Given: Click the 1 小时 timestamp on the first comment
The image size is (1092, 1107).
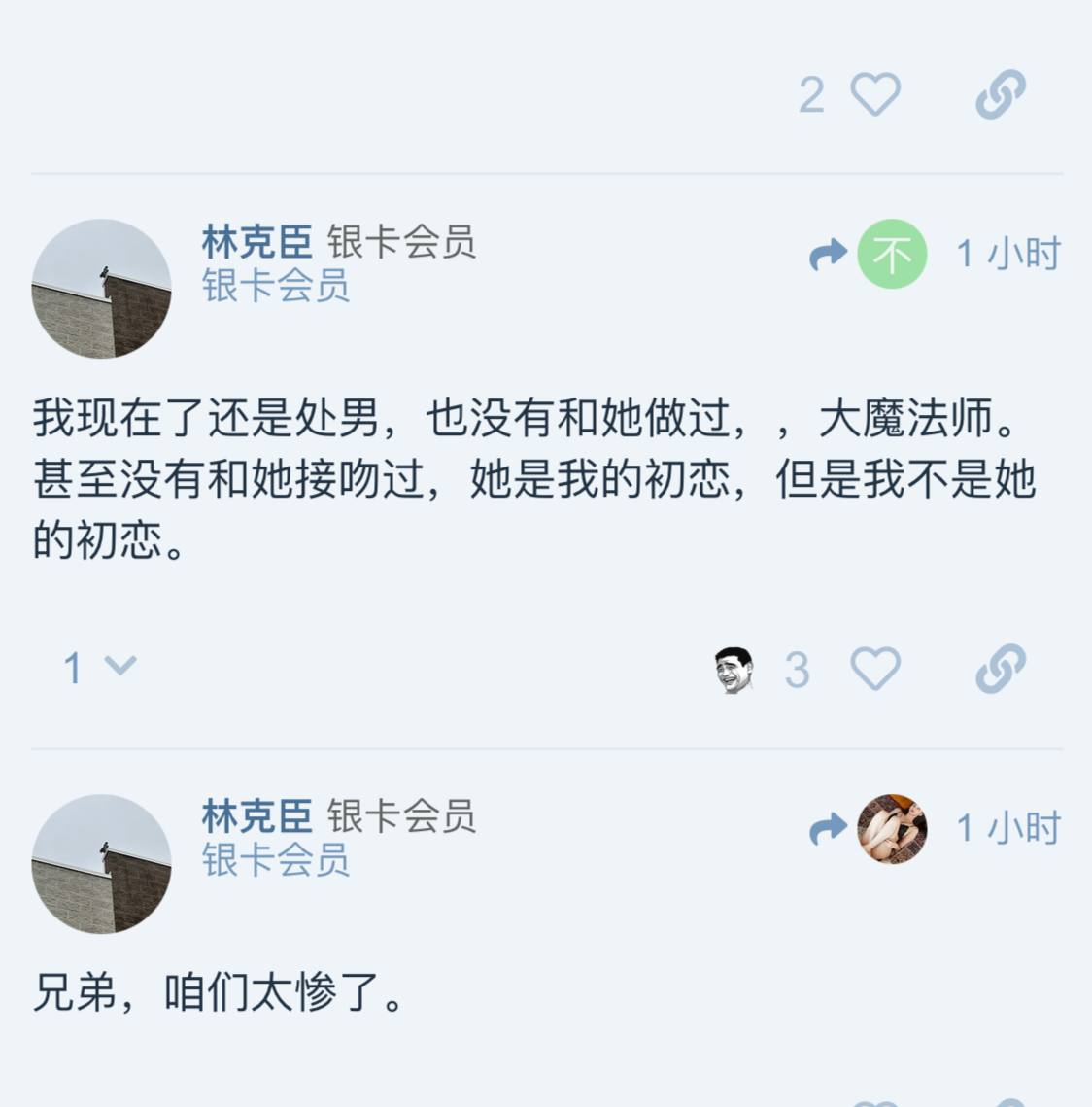Looking at the screenshot, I should 1007,255.
